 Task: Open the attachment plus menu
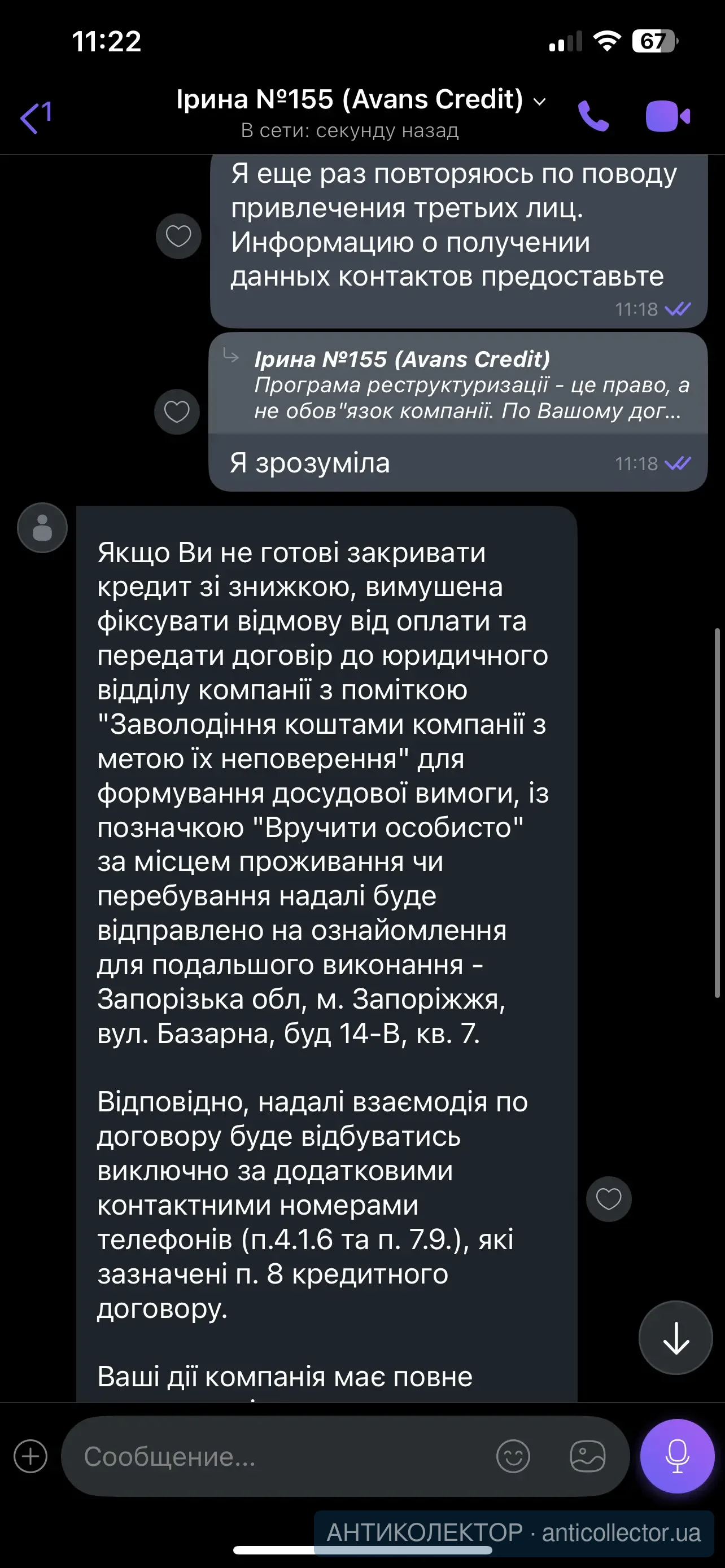[30, 1457]
